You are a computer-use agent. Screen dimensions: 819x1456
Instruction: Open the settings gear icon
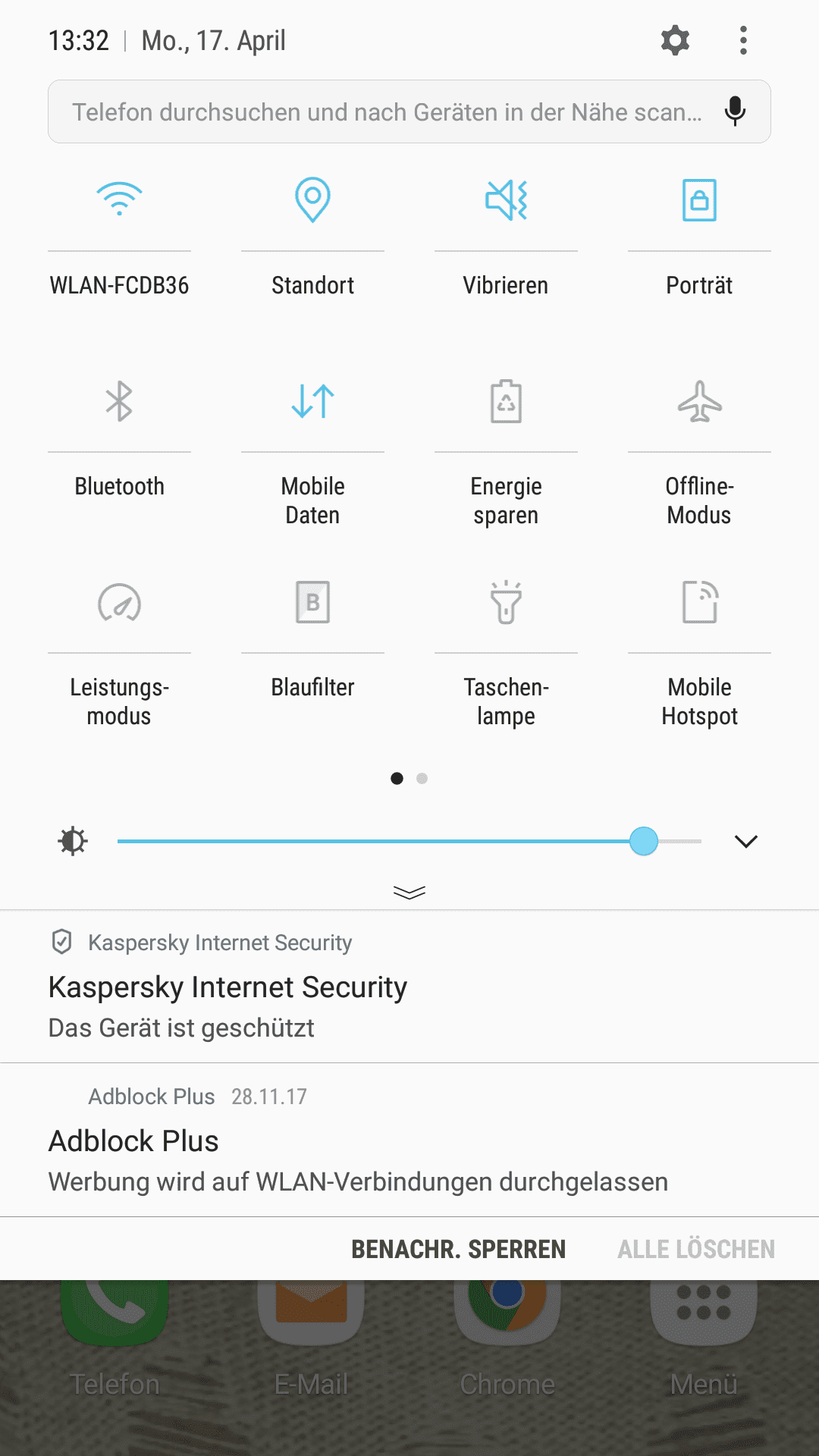675,40
